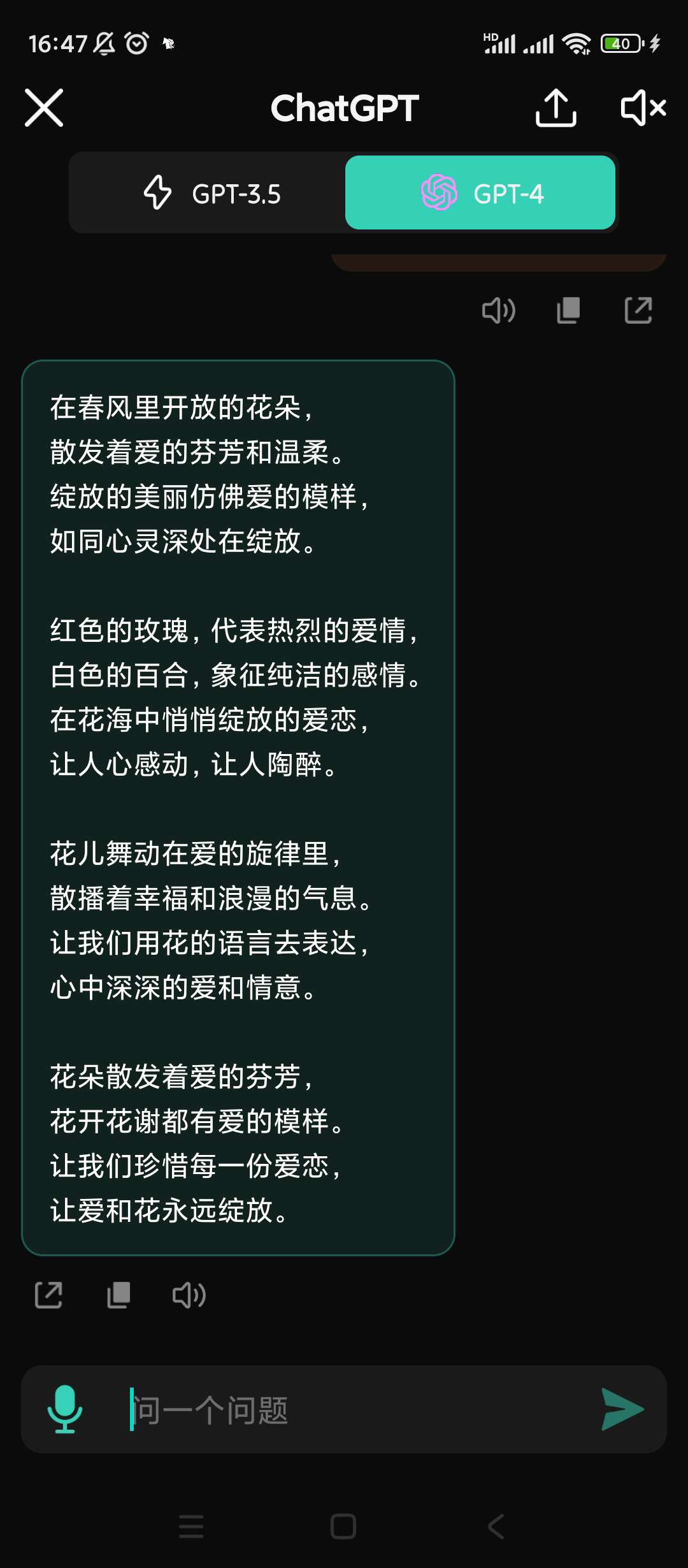Share the flower poem reply
This screenshot has height=1568, width=688.
pos(48,1295)
